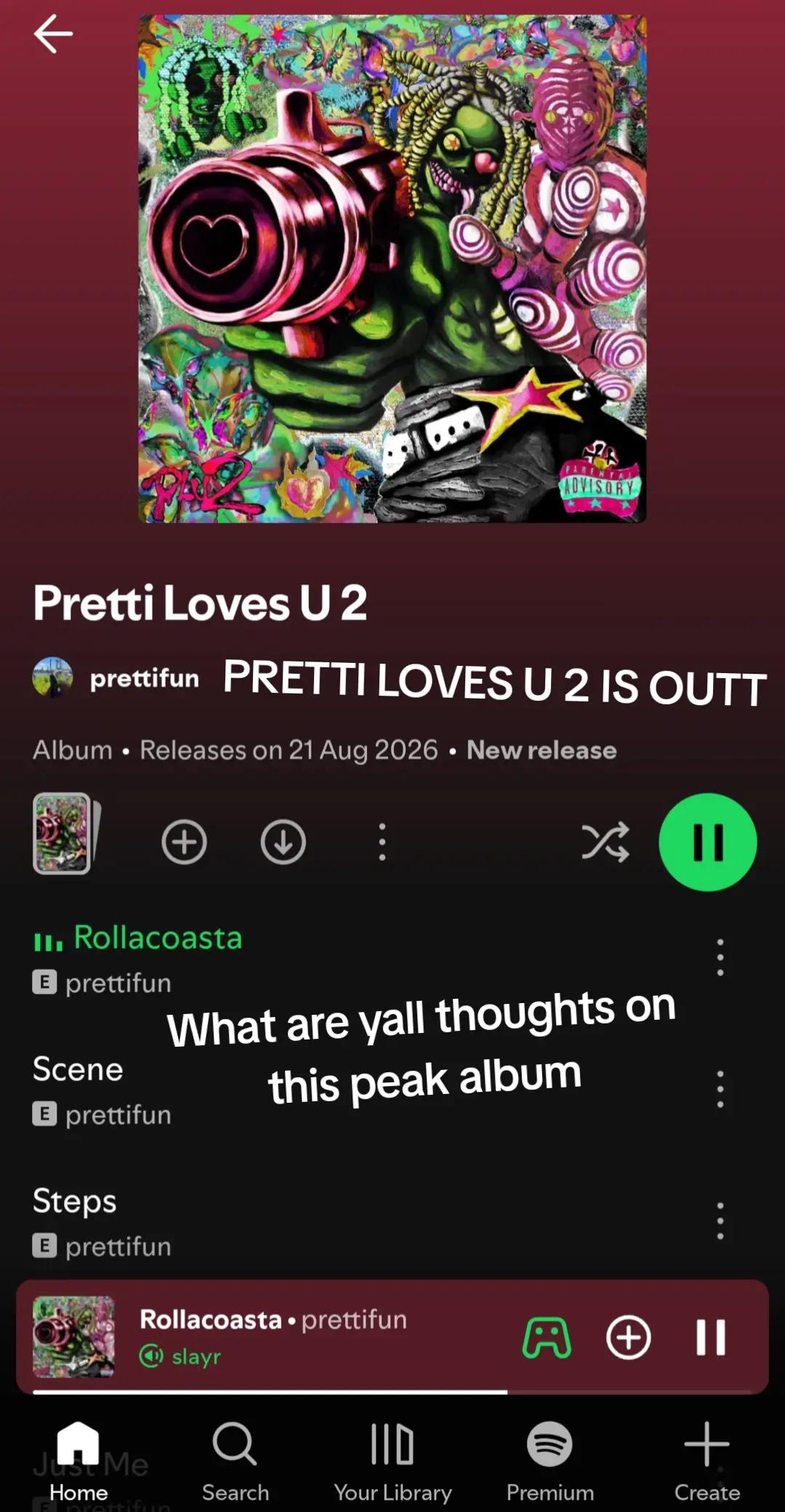Viewport: 785px width, 1512px height.
Task: Open options for the Rollacoasta track
Action: pos(720,957)
